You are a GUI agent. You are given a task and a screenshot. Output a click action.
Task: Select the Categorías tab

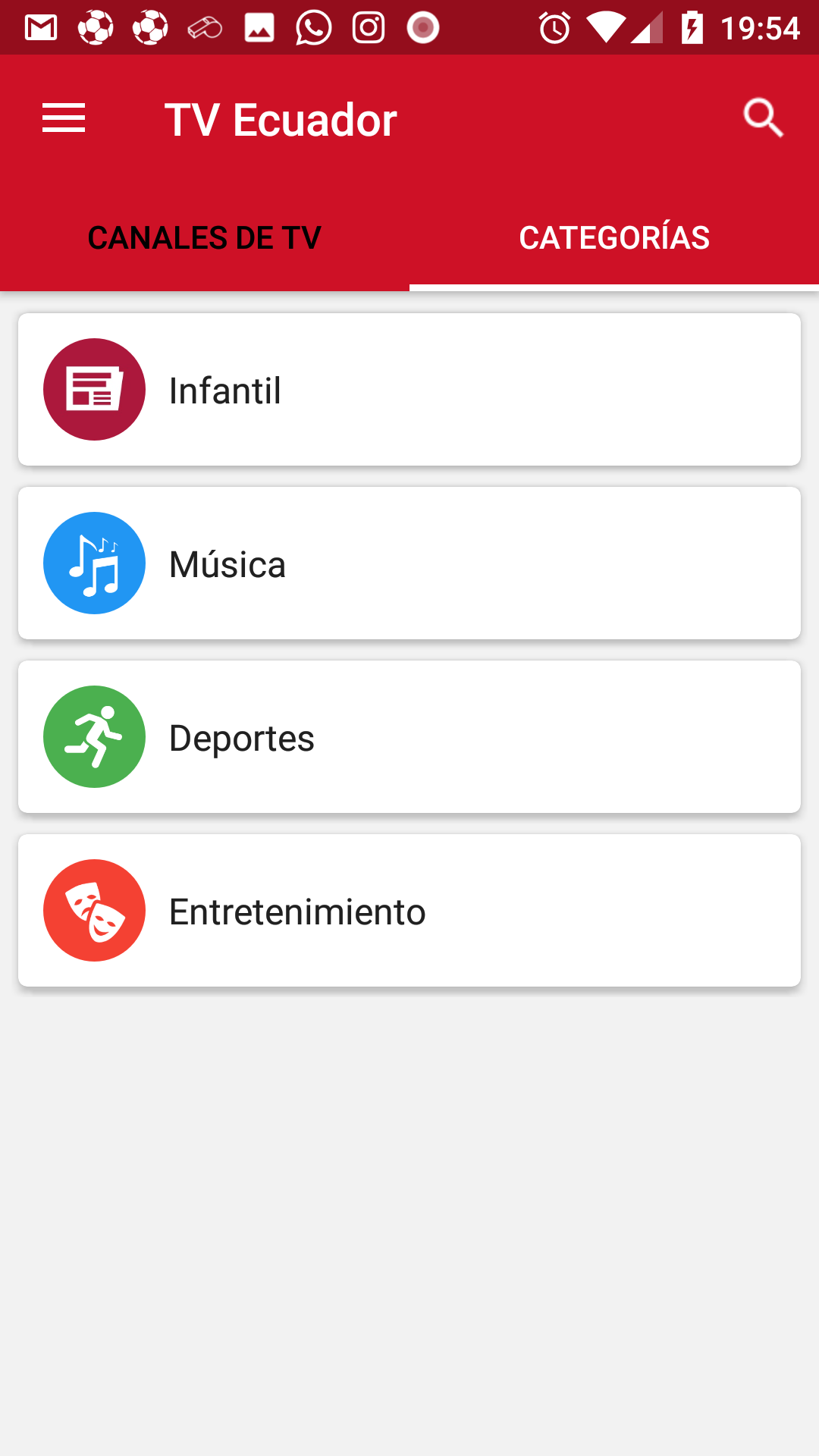click(614, 238)
